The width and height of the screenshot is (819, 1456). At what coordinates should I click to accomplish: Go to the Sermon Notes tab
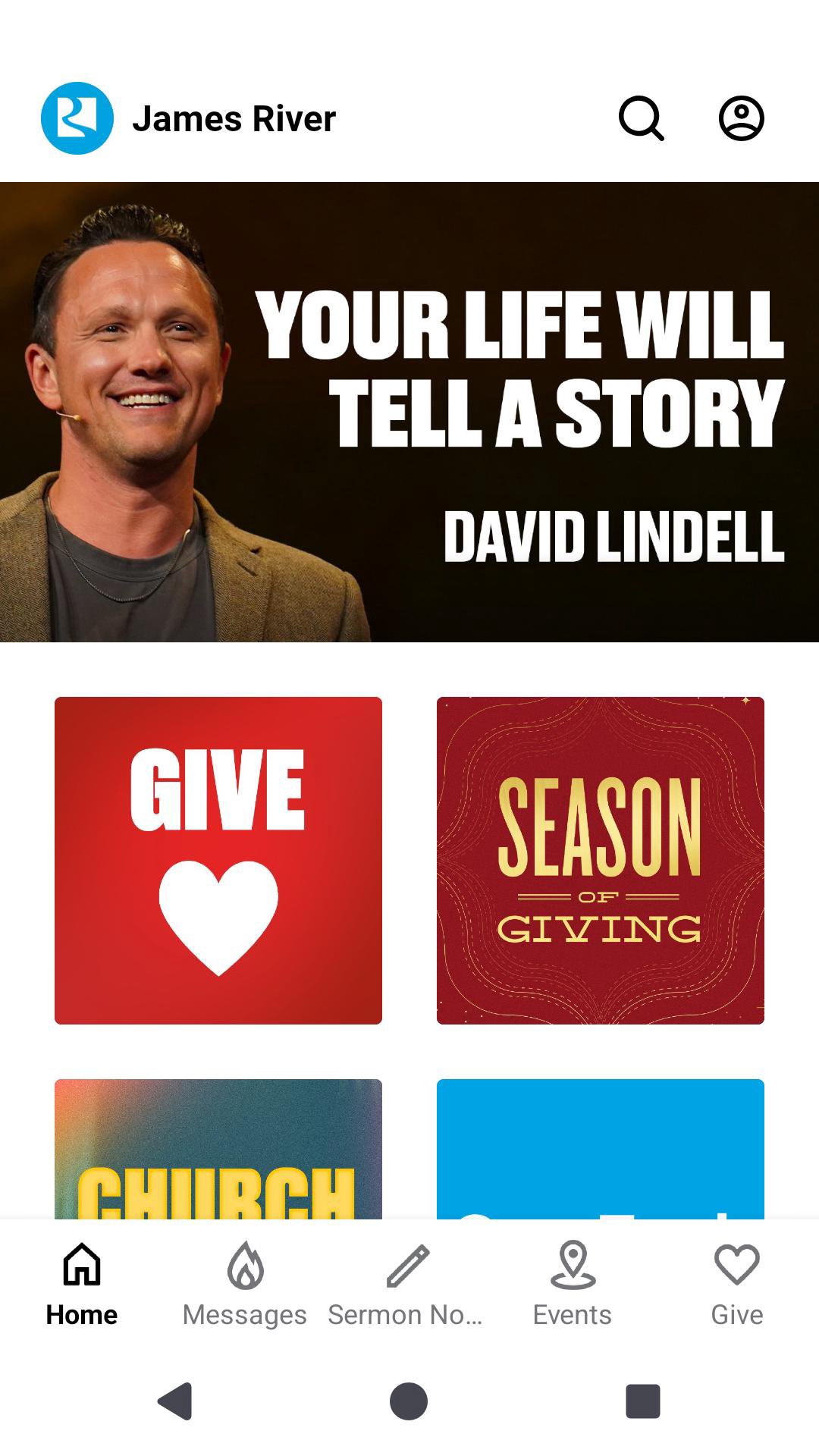(406, 1283)
